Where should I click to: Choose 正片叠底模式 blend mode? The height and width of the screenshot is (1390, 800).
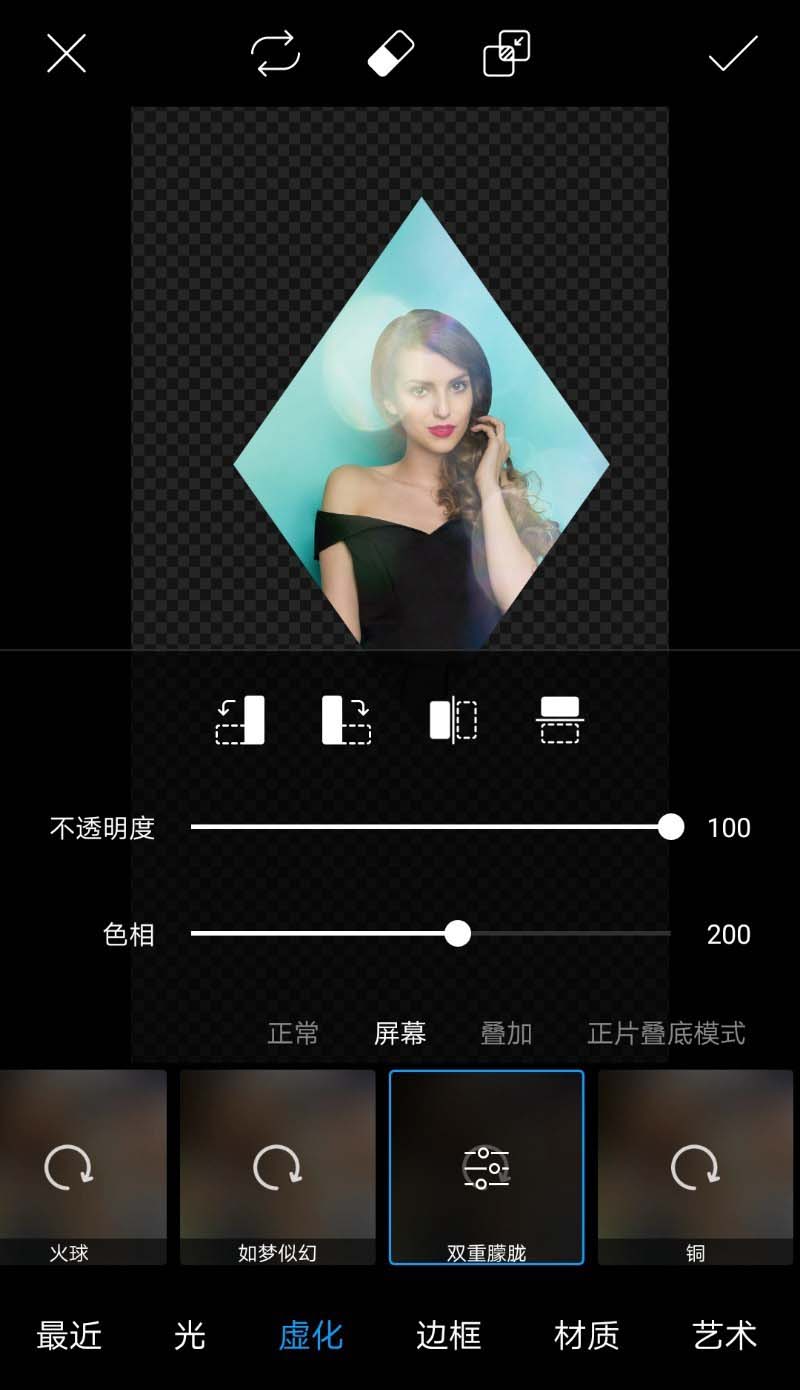coord(666,1033)
